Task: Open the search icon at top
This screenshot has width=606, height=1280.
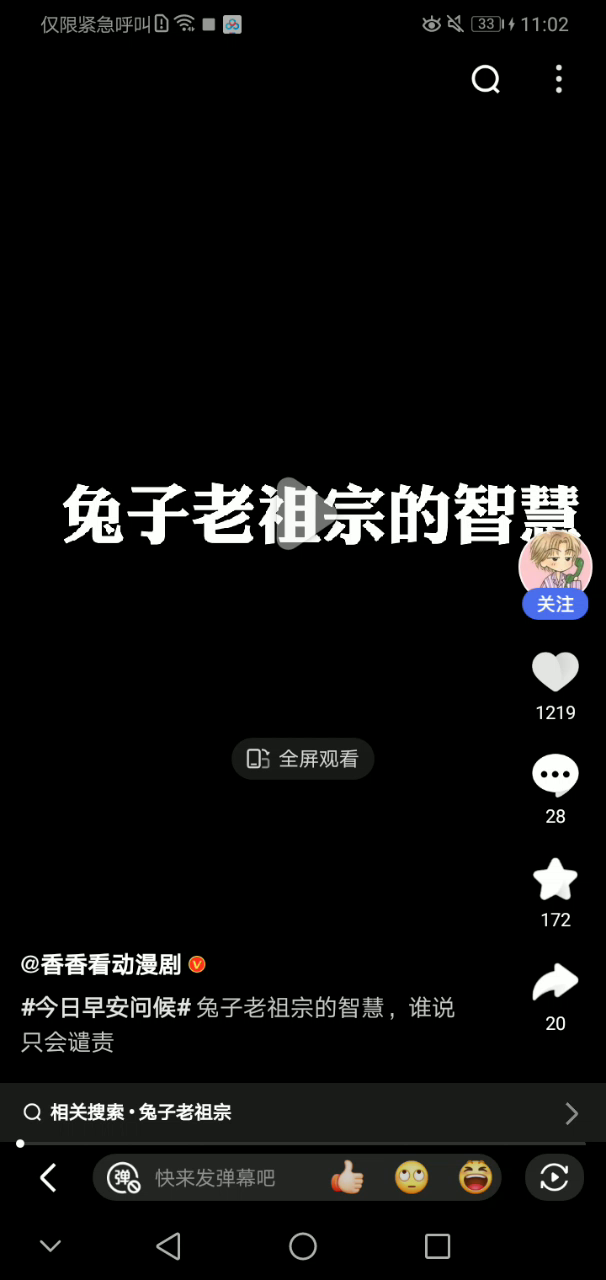Action: [x=486, y=80]
